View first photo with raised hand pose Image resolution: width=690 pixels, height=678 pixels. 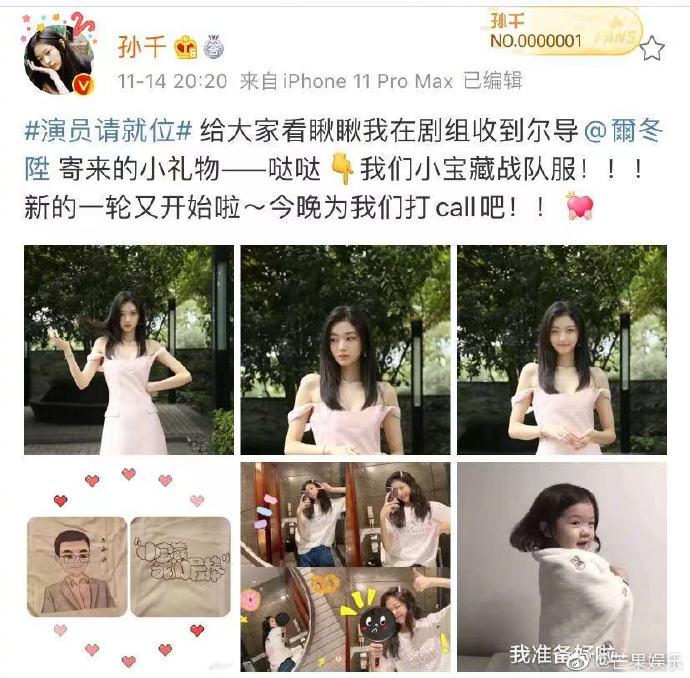128,350
